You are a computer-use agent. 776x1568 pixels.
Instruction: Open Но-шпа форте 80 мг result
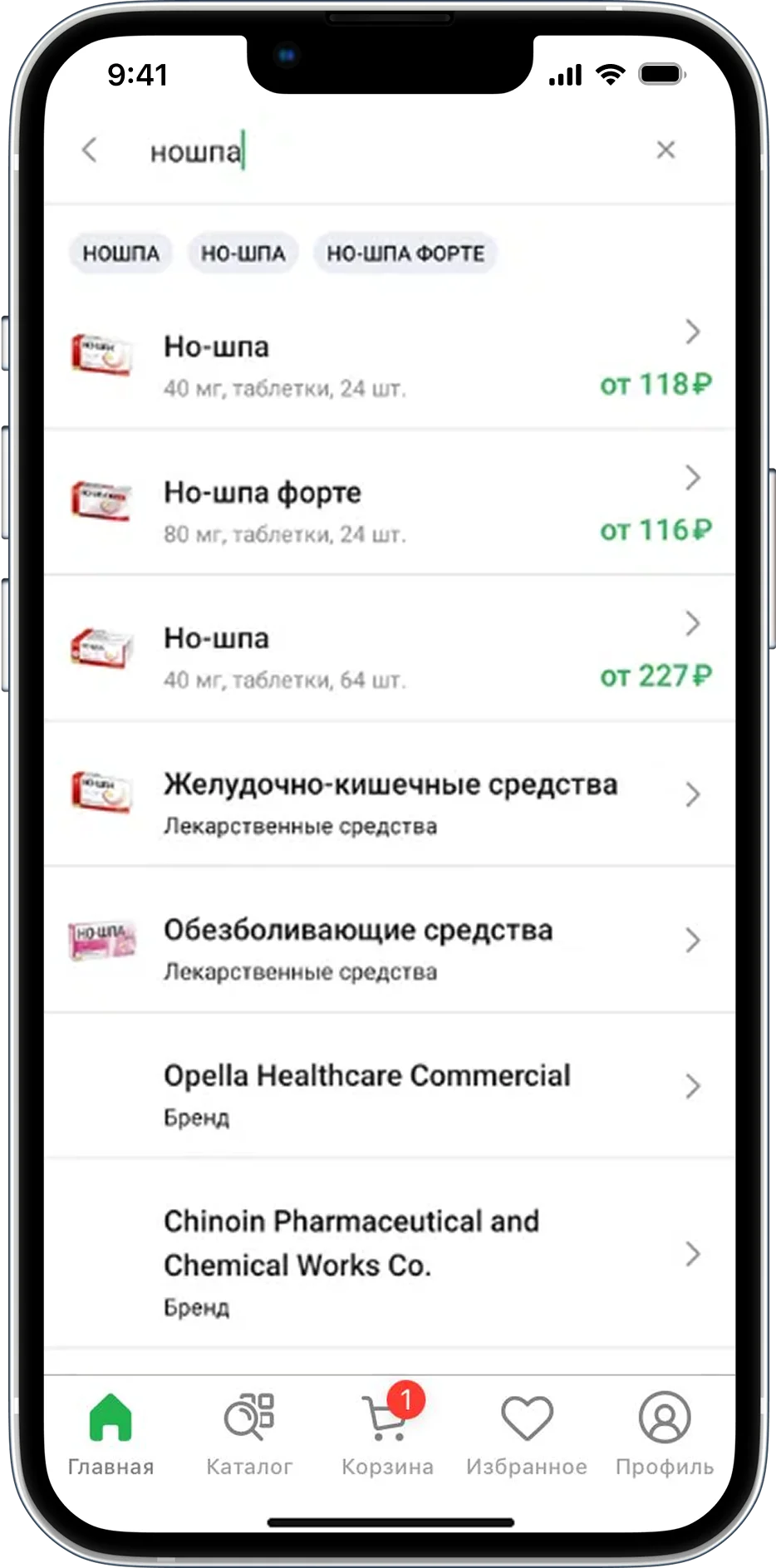coord(389,510)
